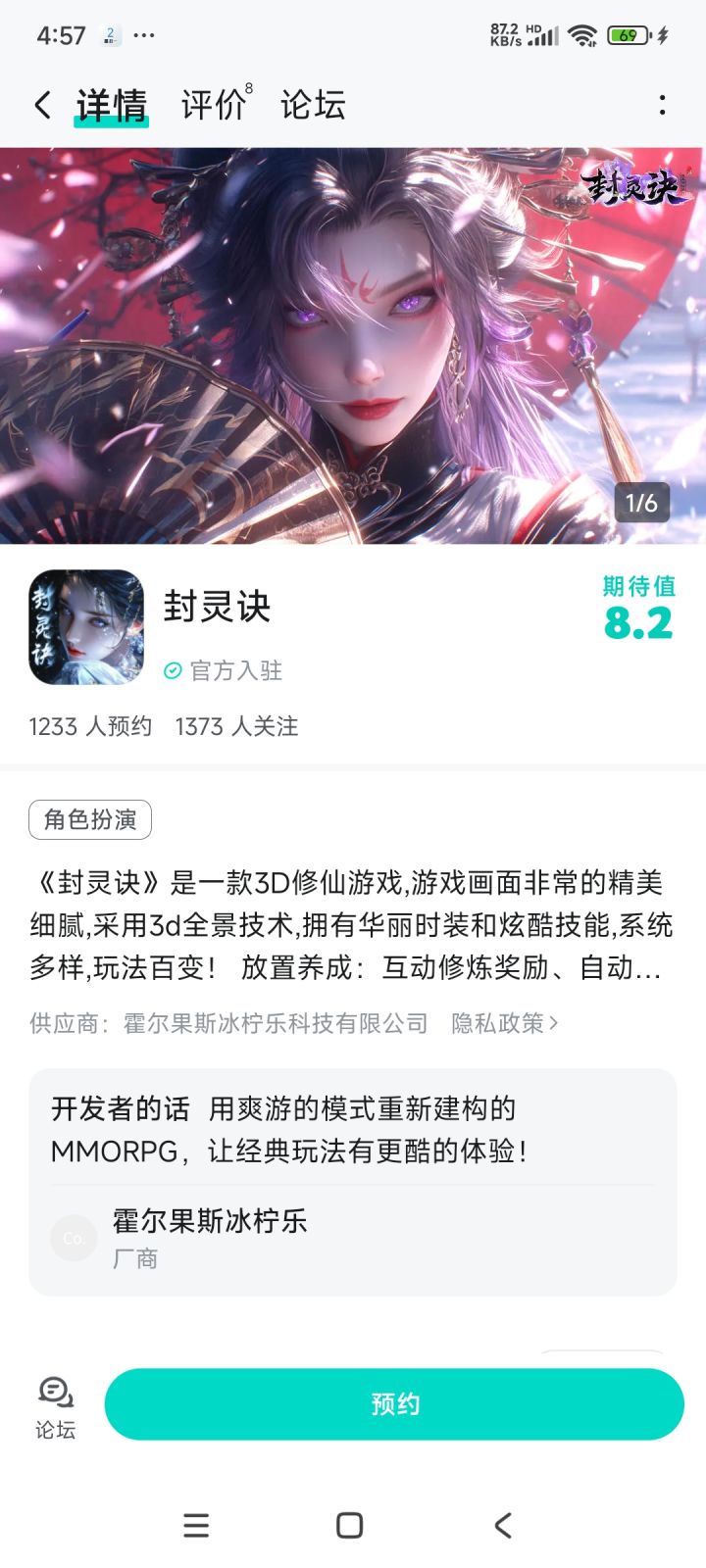The height and width of the screenshot is (1568, 706).
Task: Open the 隐私政策 privacy policy link
Action: tap(501, 1022)
